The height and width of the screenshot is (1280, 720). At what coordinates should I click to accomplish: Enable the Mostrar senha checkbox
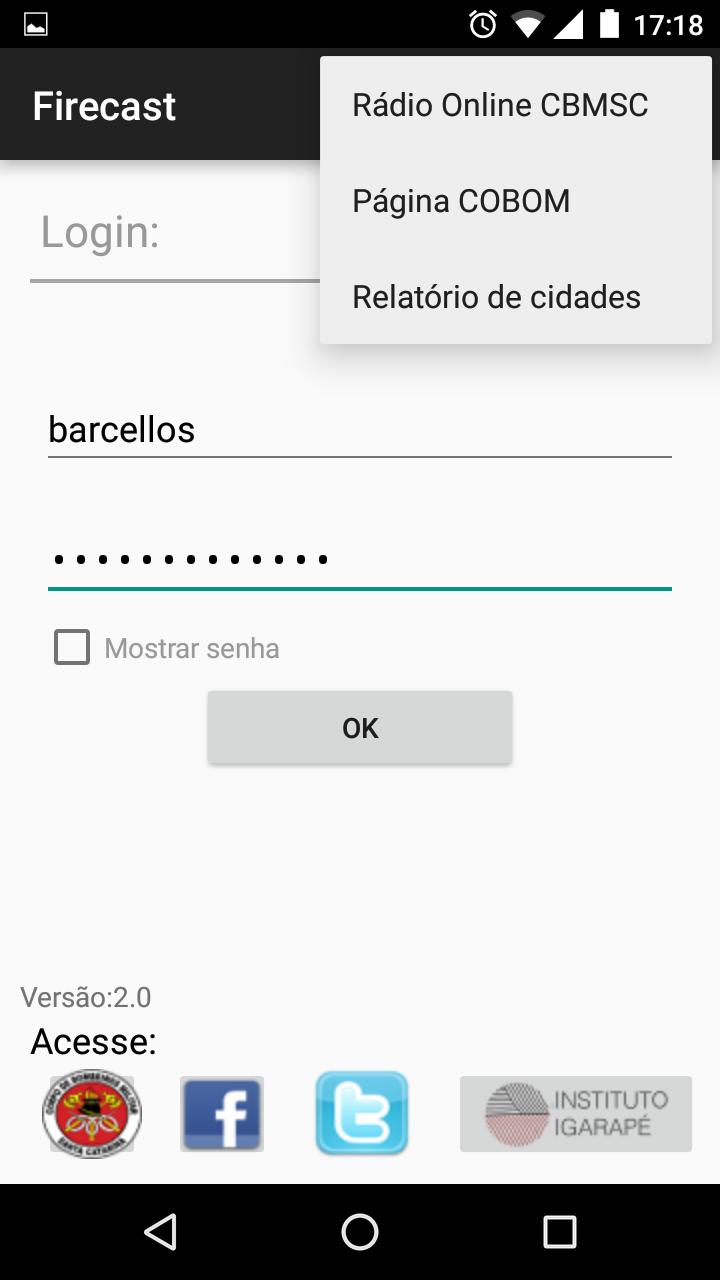point(72,648)
